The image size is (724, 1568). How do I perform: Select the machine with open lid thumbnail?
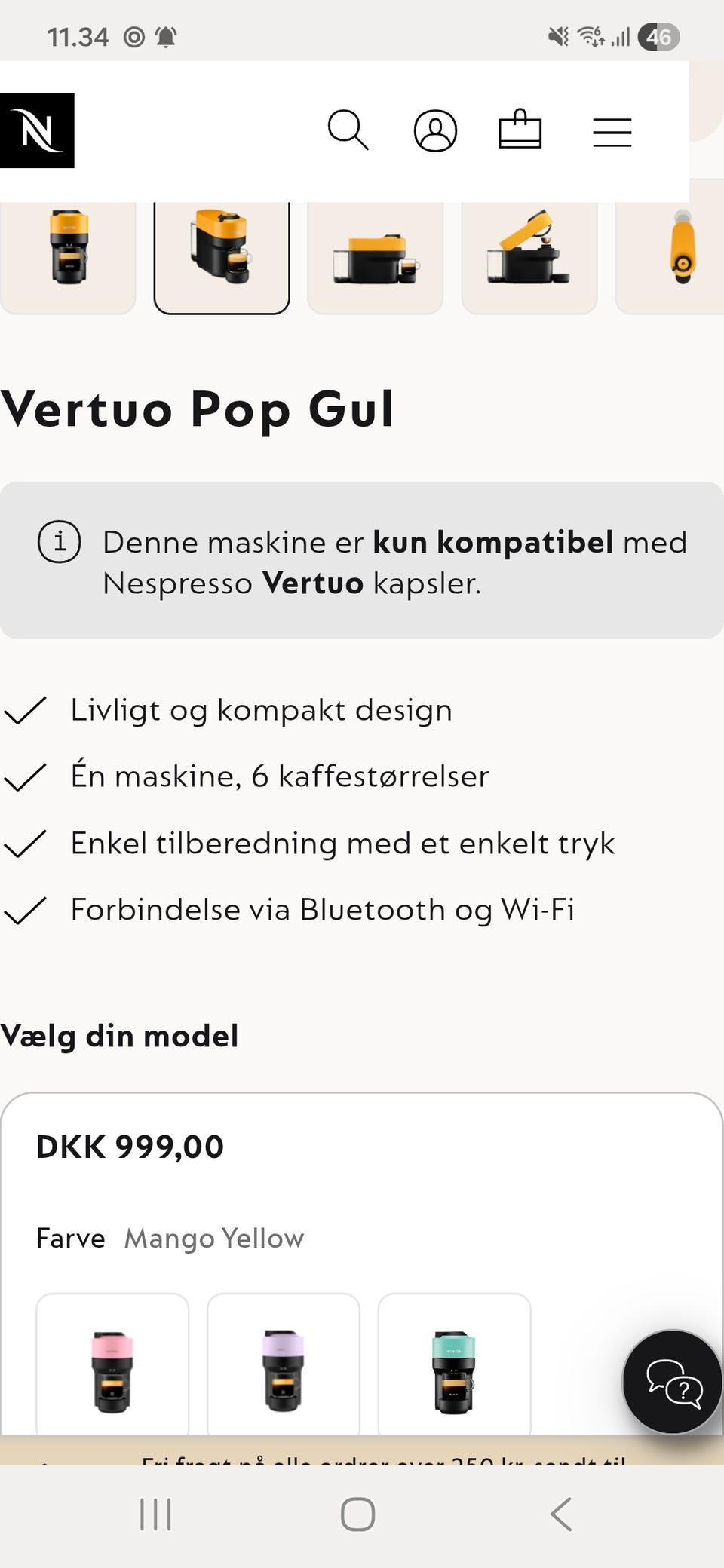coord(529,256)
